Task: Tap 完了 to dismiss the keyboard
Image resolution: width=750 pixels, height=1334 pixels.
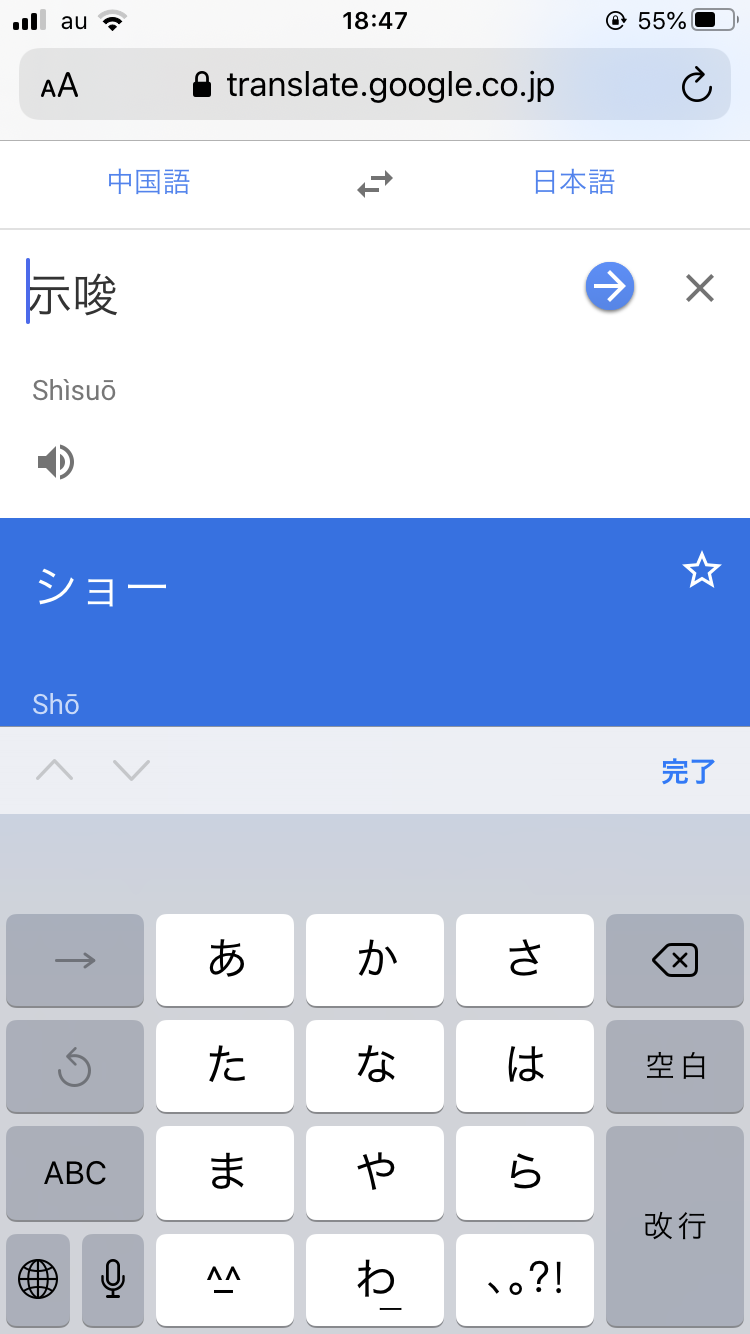Action: [x=688, y=771]
